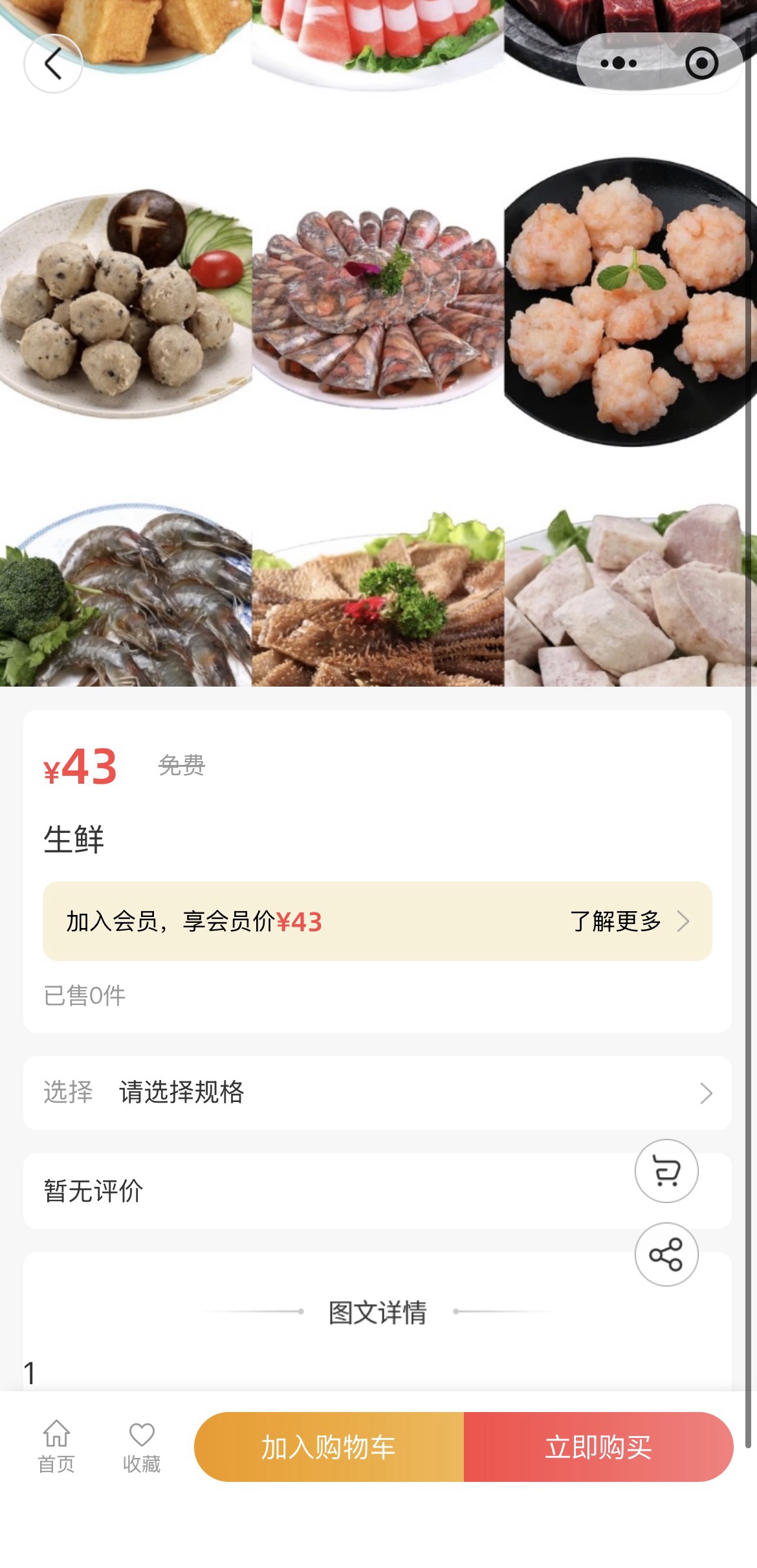Go back using the arrow icon

coord(53,63)
